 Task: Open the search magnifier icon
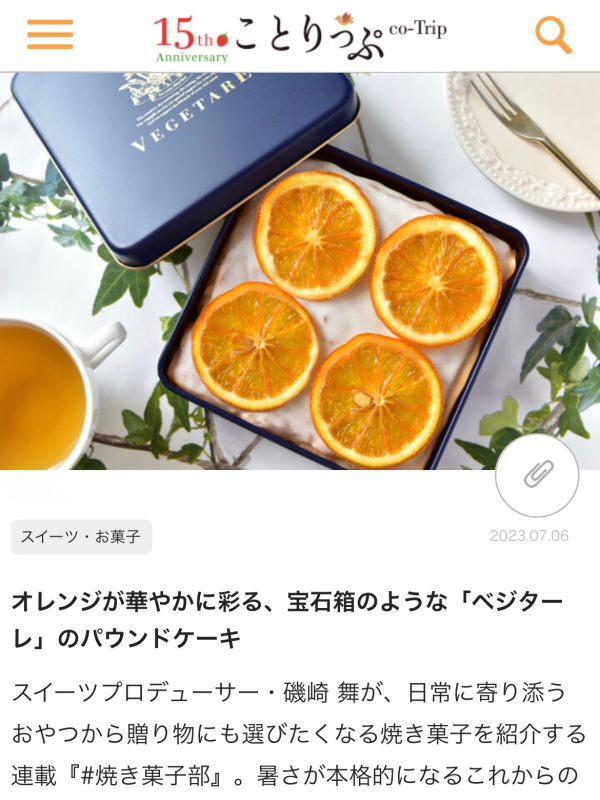[x=552, y=35]
